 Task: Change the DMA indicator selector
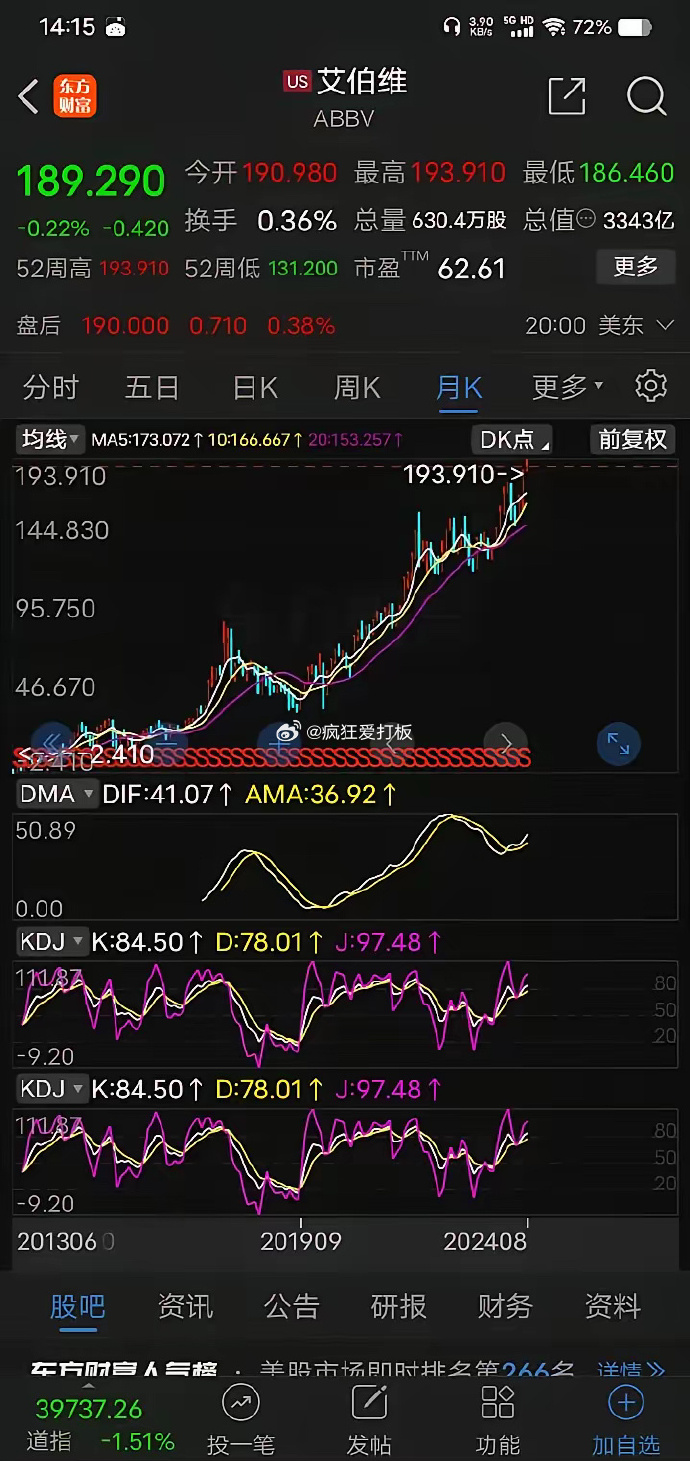(x=56, y=795)
